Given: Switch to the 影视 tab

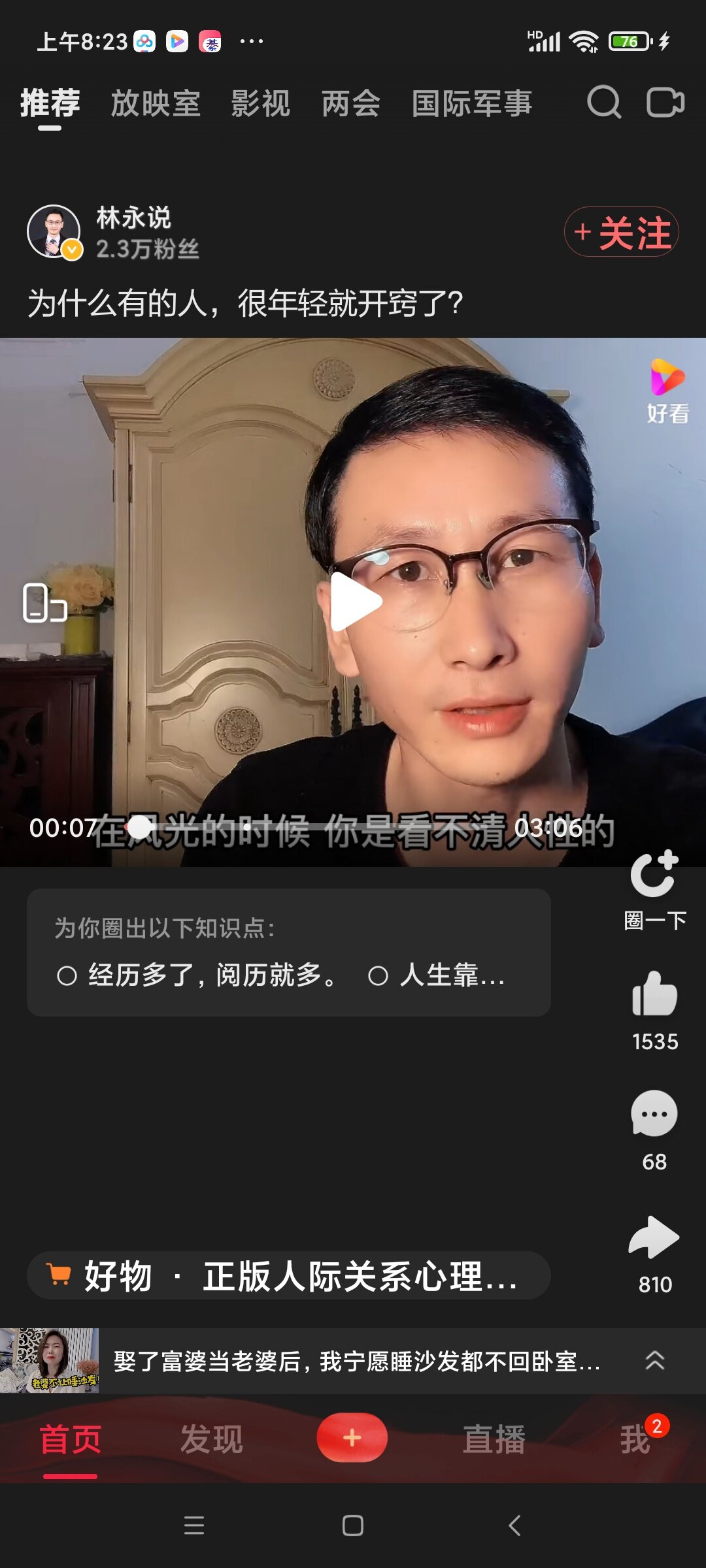Looking at the screenshot, I should pos(260,103).
